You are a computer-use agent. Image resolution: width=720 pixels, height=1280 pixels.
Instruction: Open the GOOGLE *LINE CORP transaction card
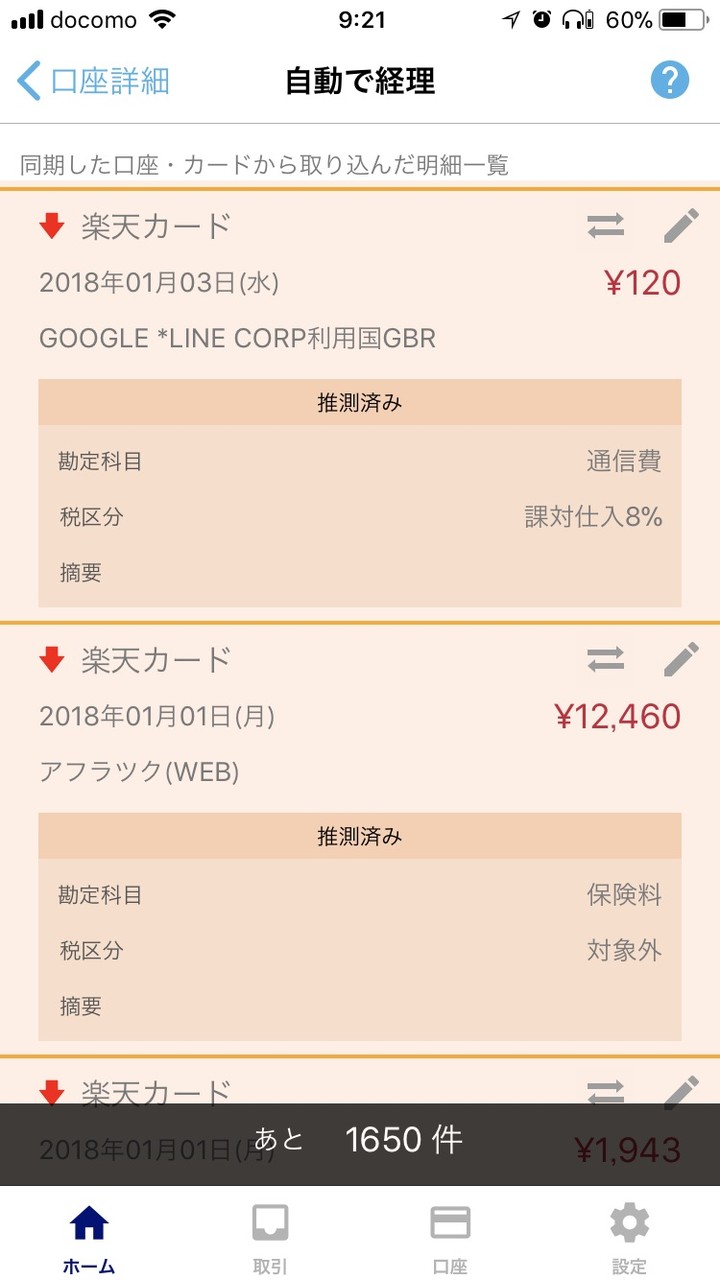(360, 405)
